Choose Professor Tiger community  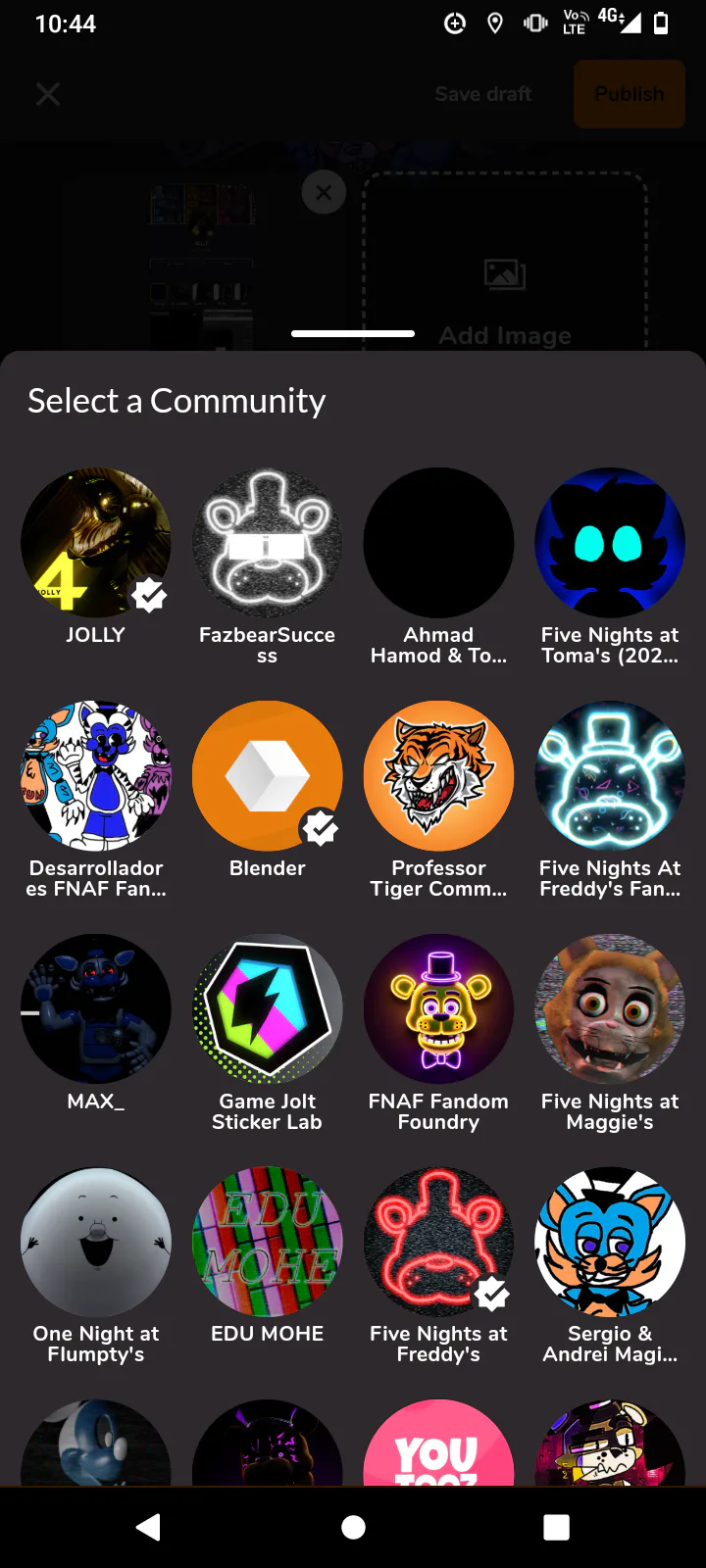point(438,776)
